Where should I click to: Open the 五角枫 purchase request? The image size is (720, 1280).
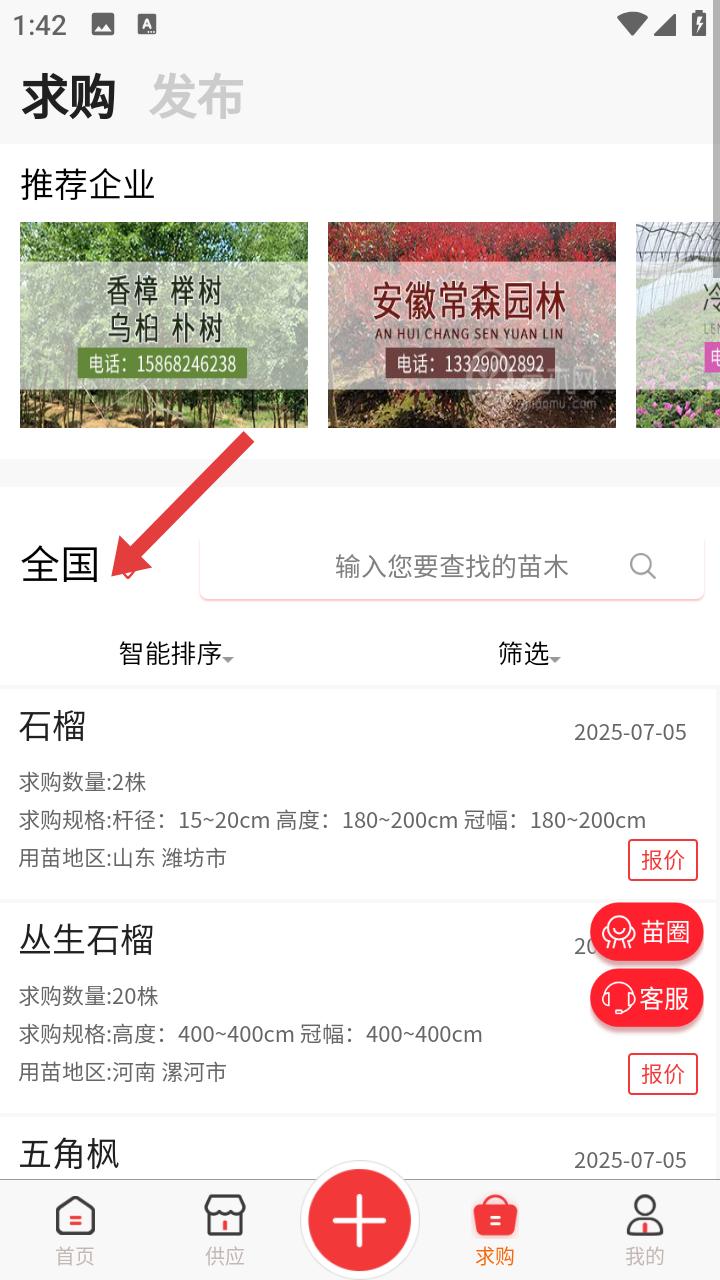[x=300, y=1155]
